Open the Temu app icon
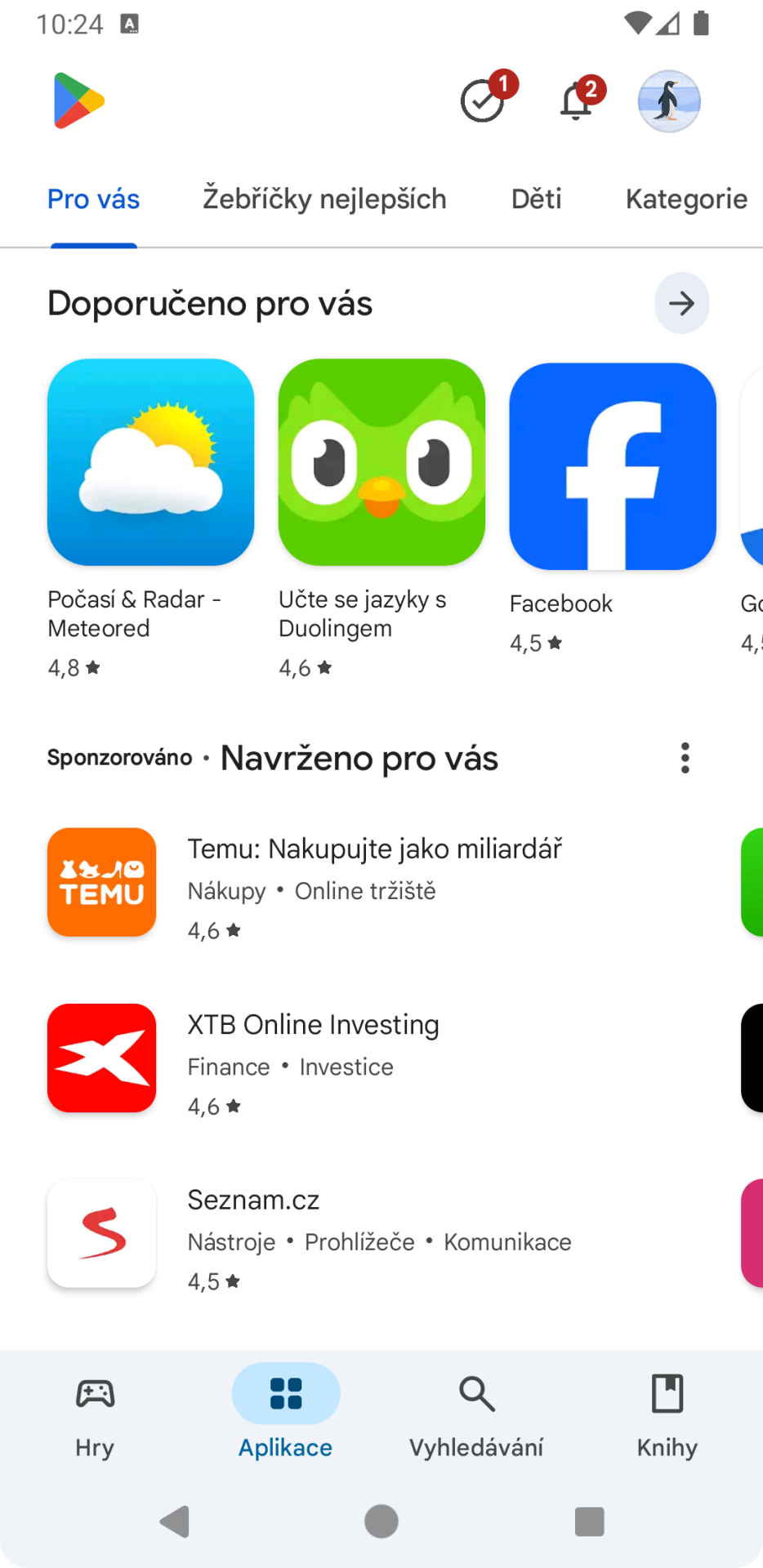The width and height of the screenshot is (763, 1568). click(101, 882)
